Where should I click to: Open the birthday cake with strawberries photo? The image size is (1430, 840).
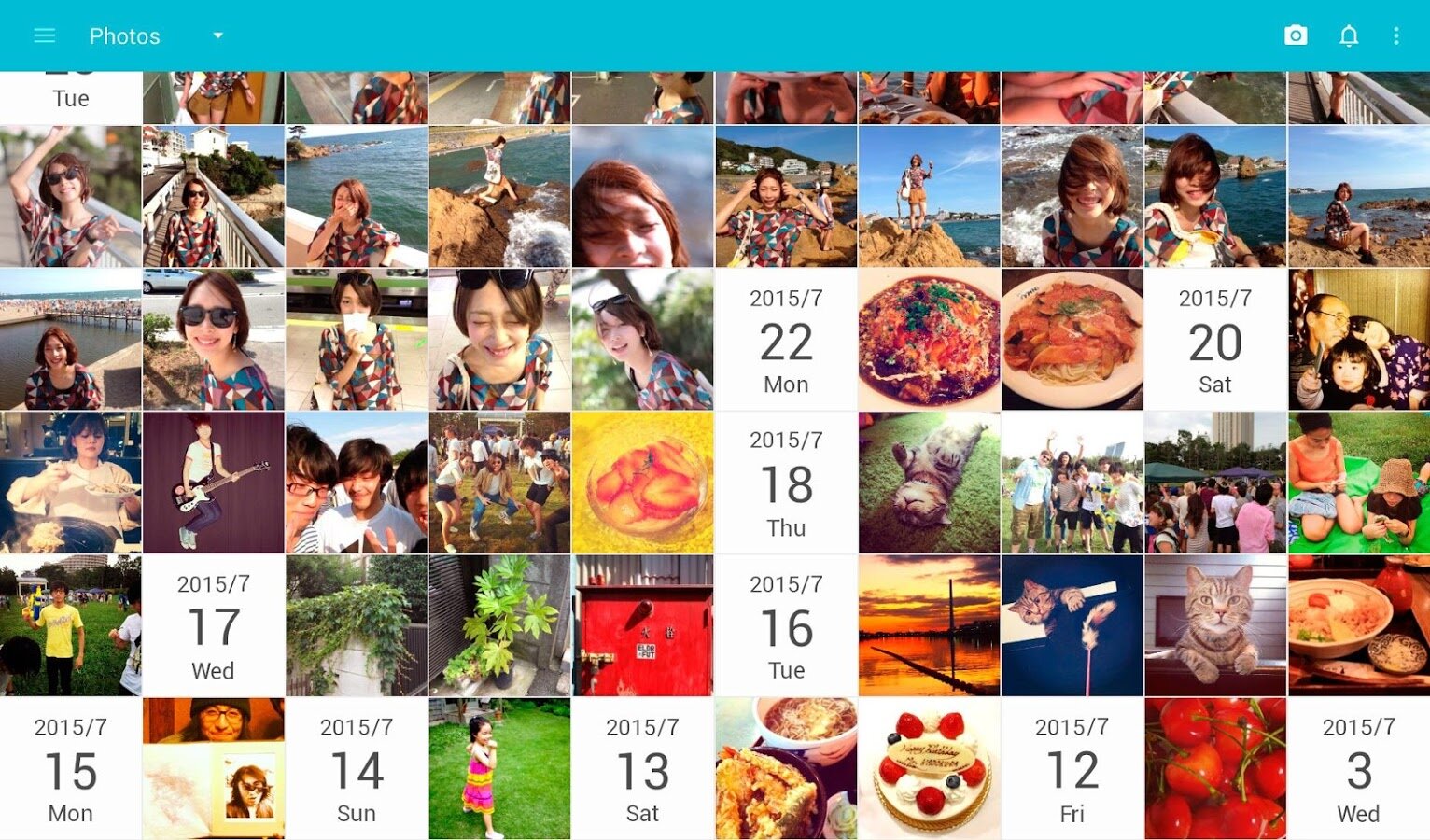929,768
